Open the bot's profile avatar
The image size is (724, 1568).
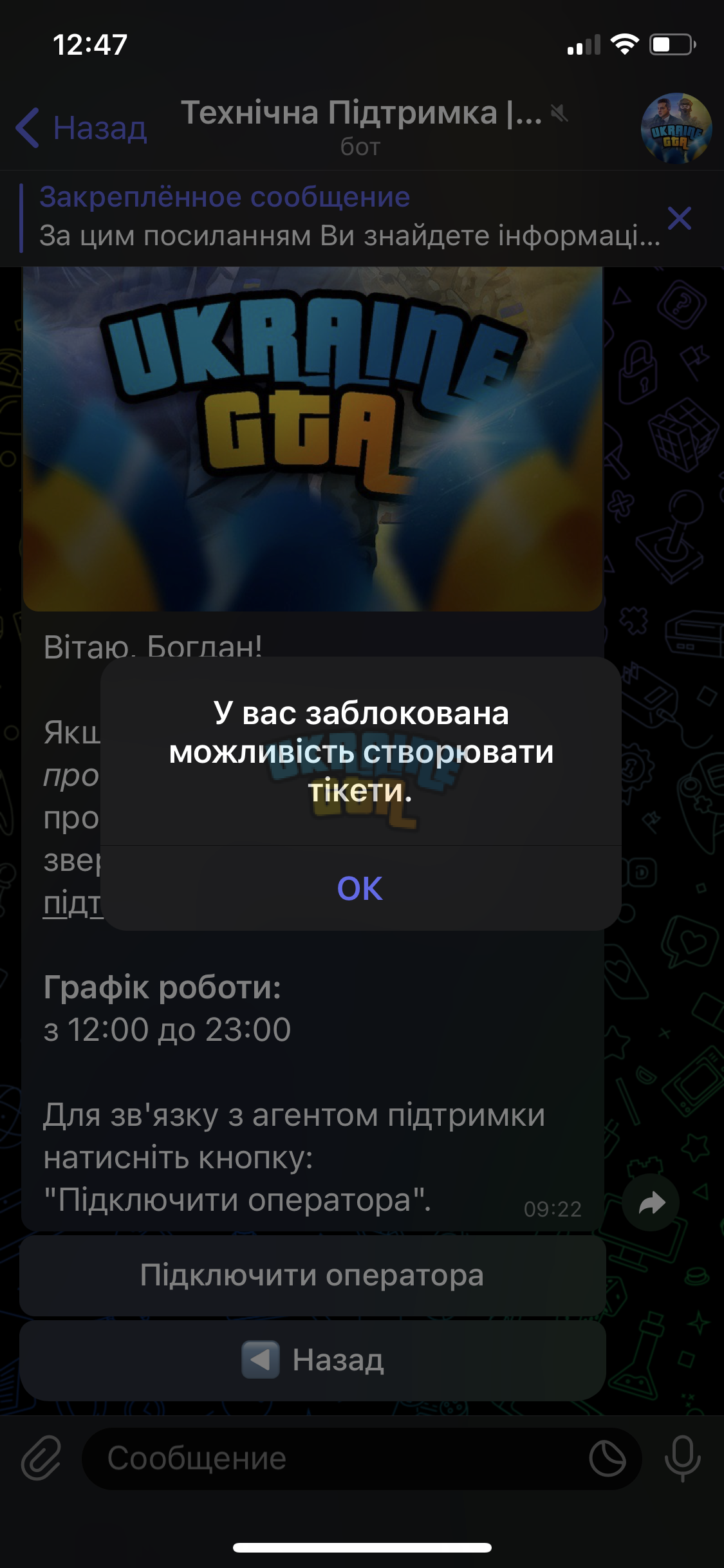tap(676, 128)
